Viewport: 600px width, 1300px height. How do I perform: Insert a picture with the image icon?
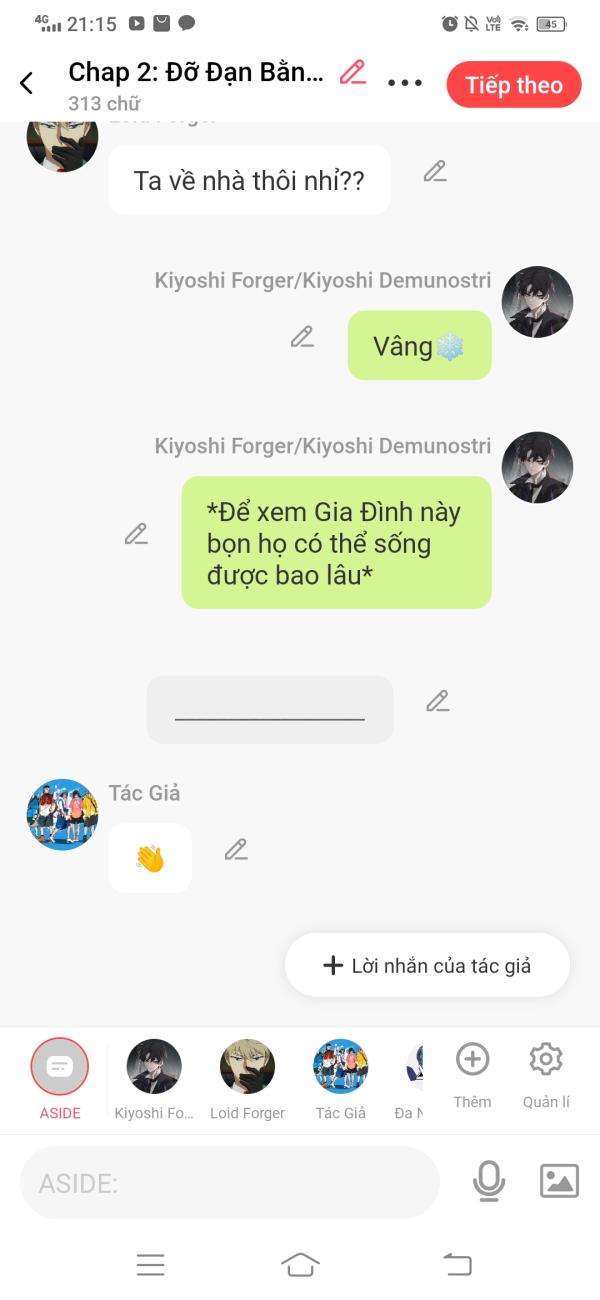559,1182
